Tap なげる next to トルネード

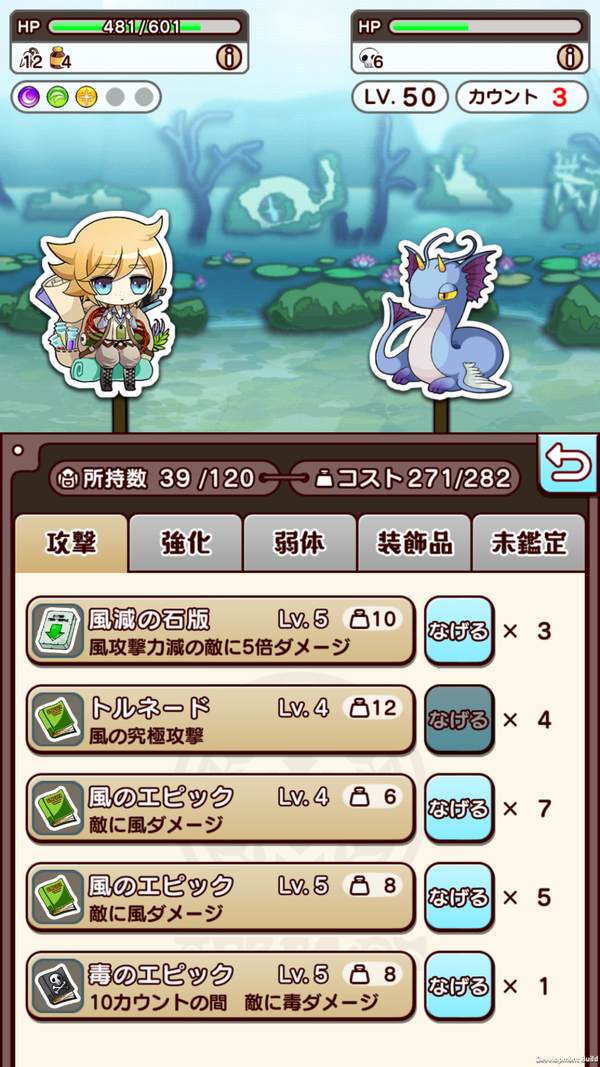pyautogui.click(x=459, y=720)
